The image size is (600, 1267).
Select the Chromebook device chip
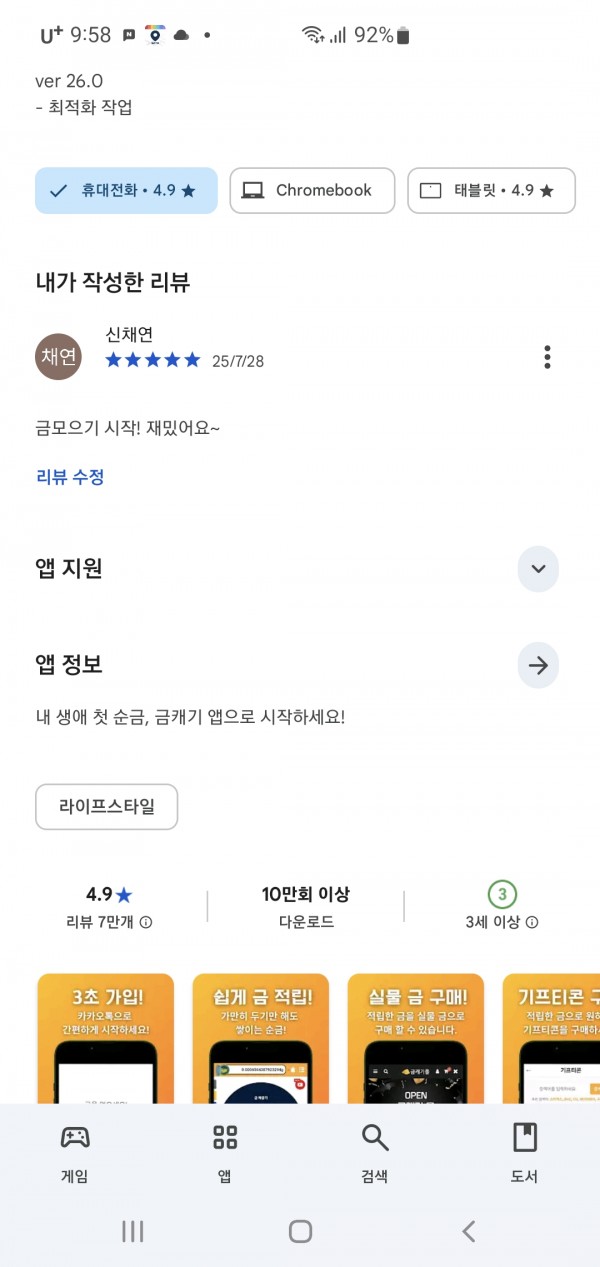tap(312, 190)
